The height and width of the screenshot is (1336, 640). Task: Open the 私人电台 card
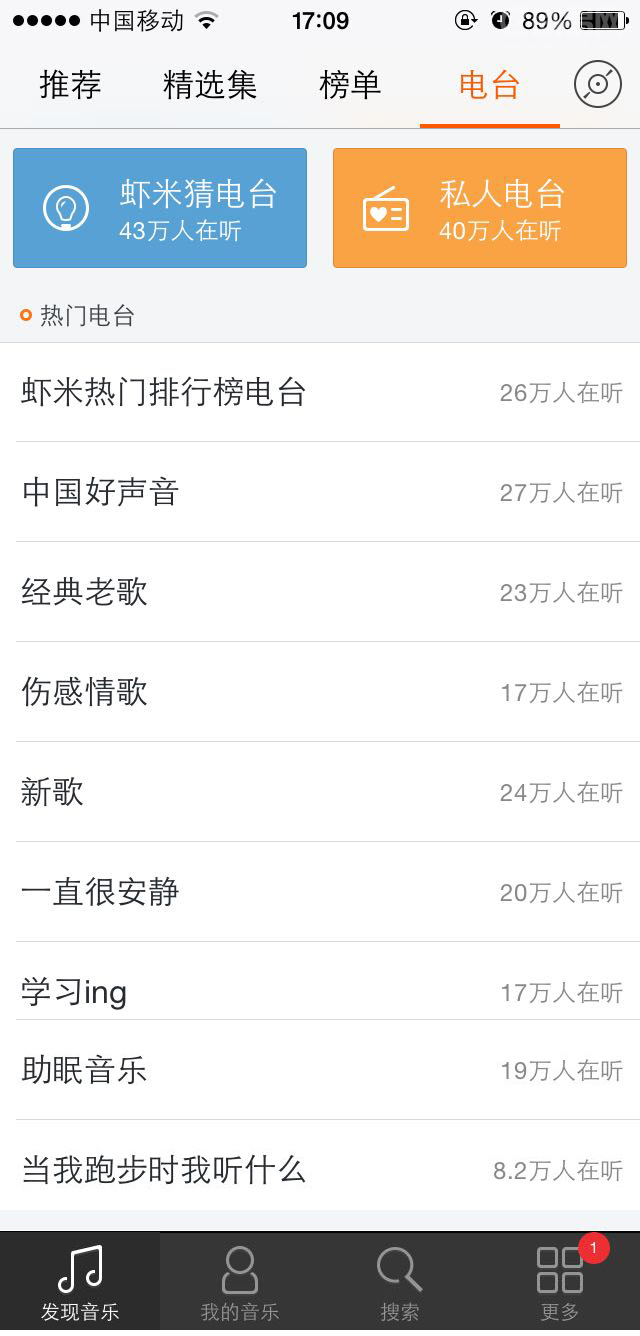(480, 208)
